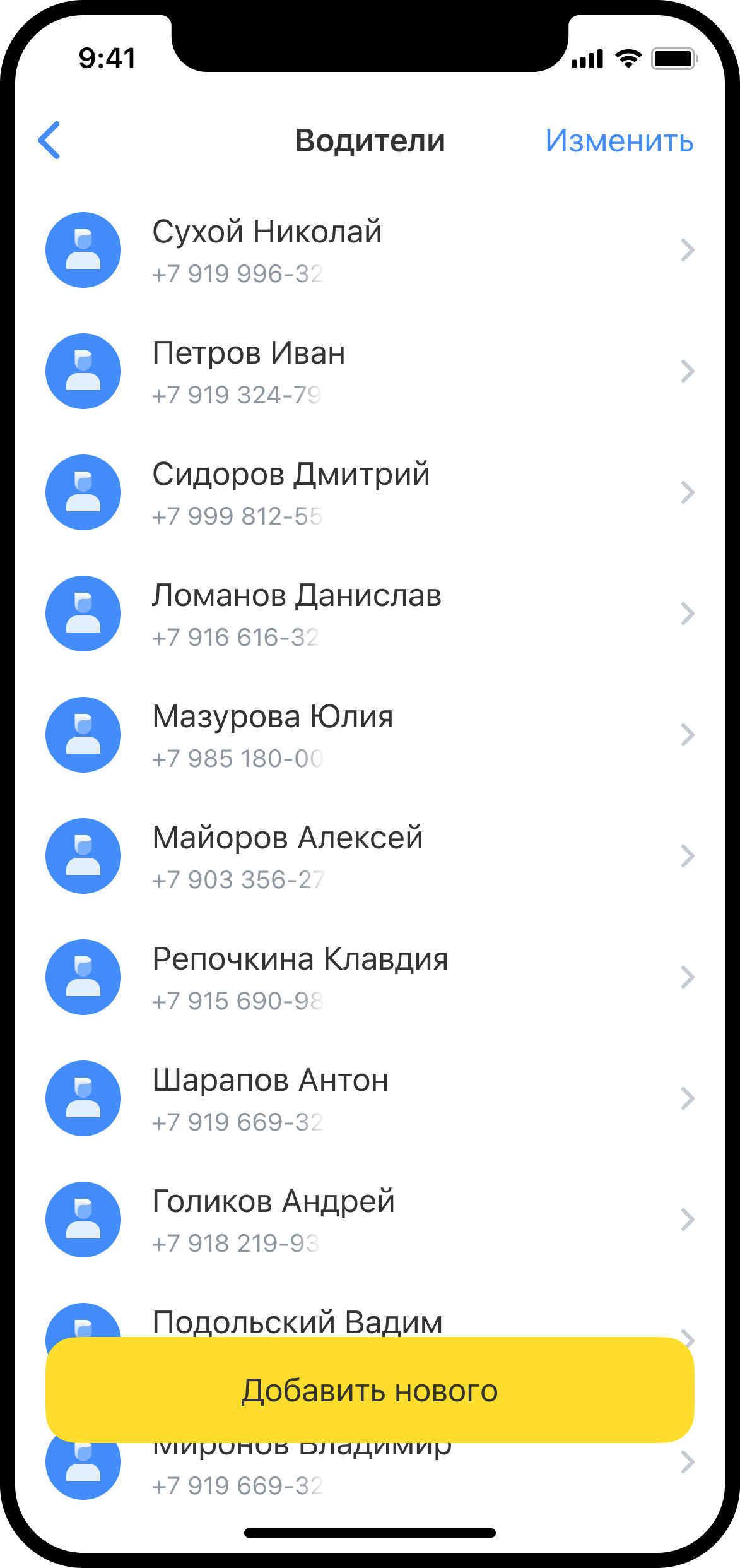Select Репочкина Клавдия from the list

click(370, 977)
